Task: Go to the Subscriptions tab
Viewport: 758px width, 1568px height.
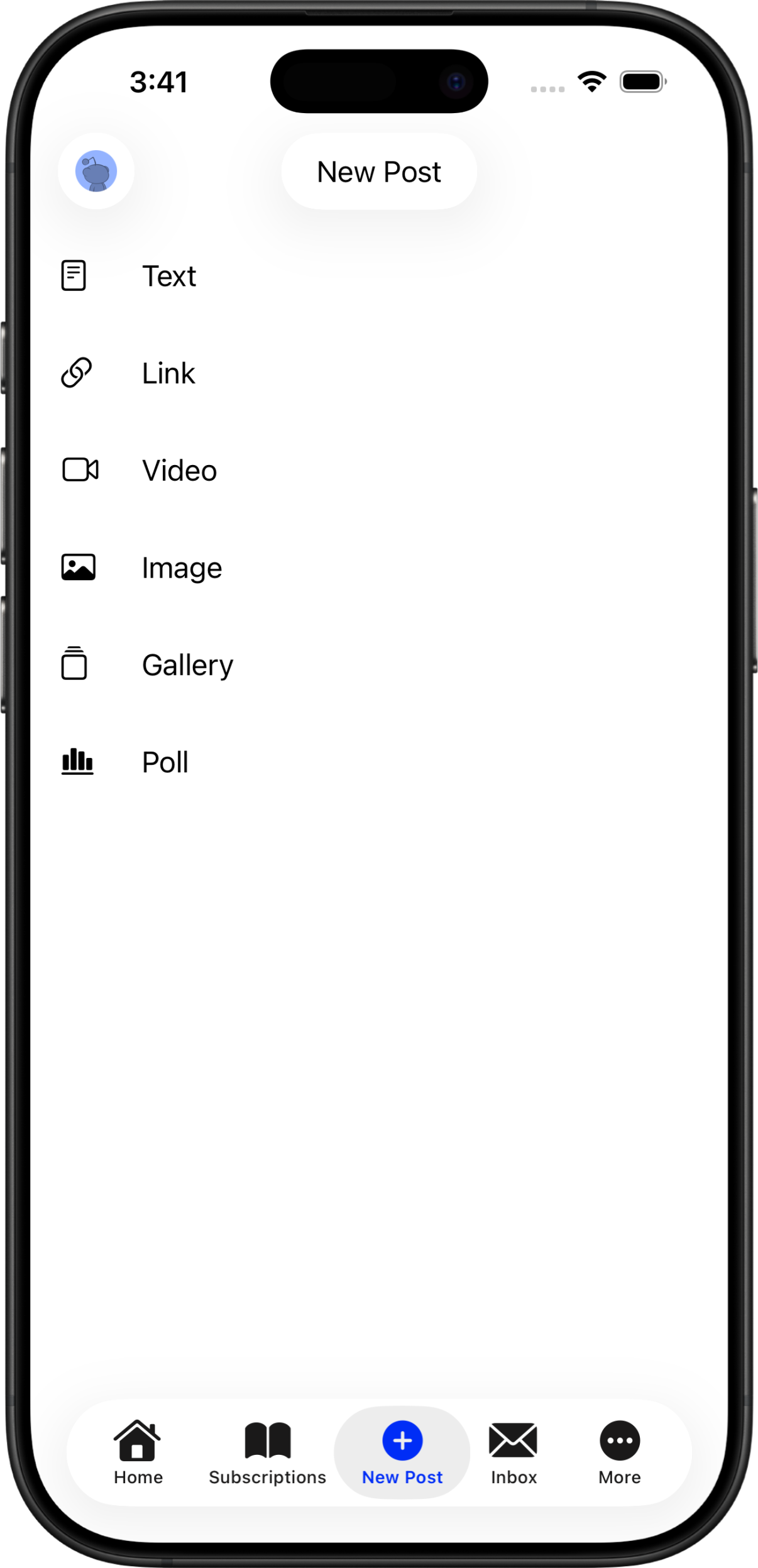Action: pyautogui.click(x=267, y=1453)
